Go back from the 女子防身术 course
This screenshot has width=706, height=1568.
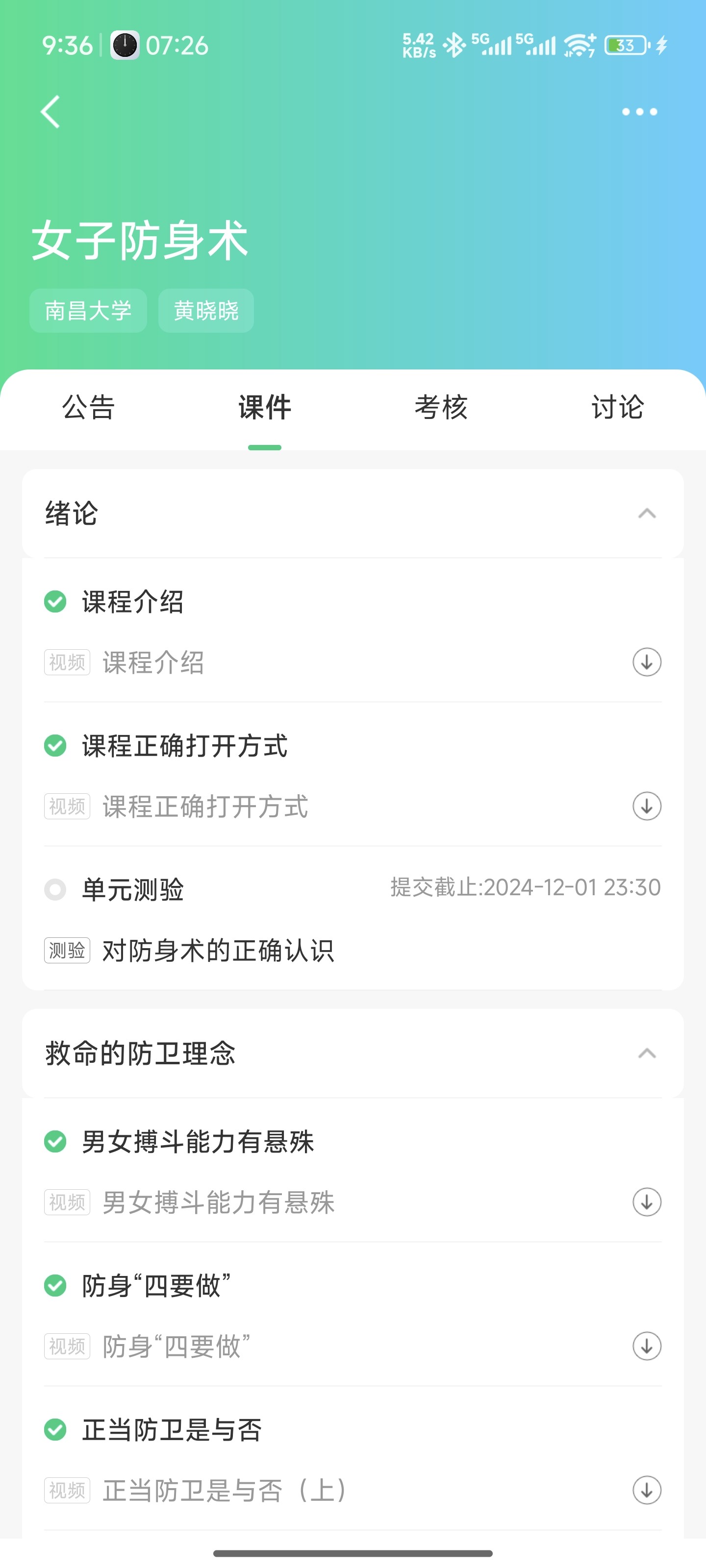[50, 112]
